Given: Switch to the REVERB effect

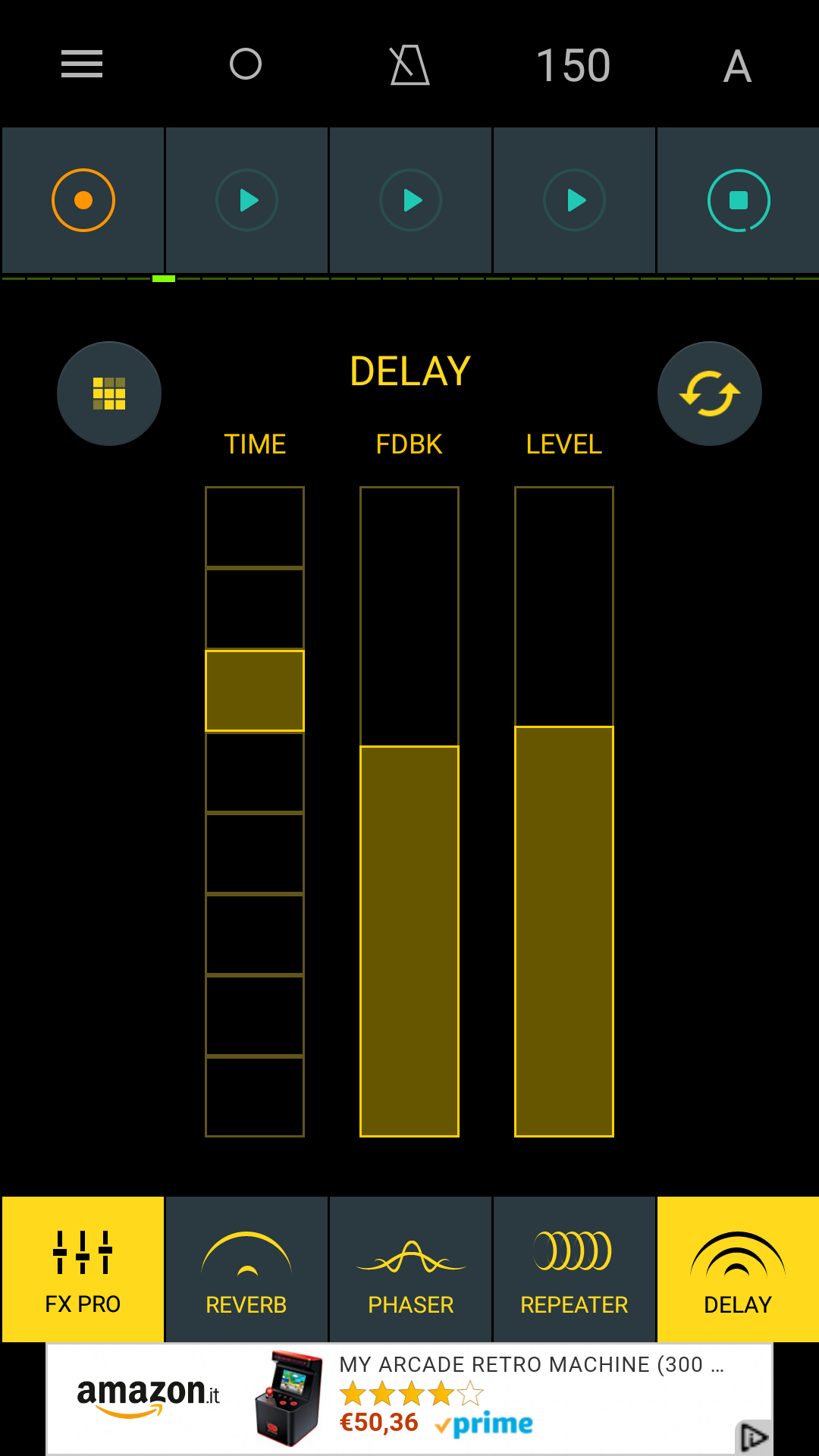Looking at the screenshot, I should pos(247,1269).
